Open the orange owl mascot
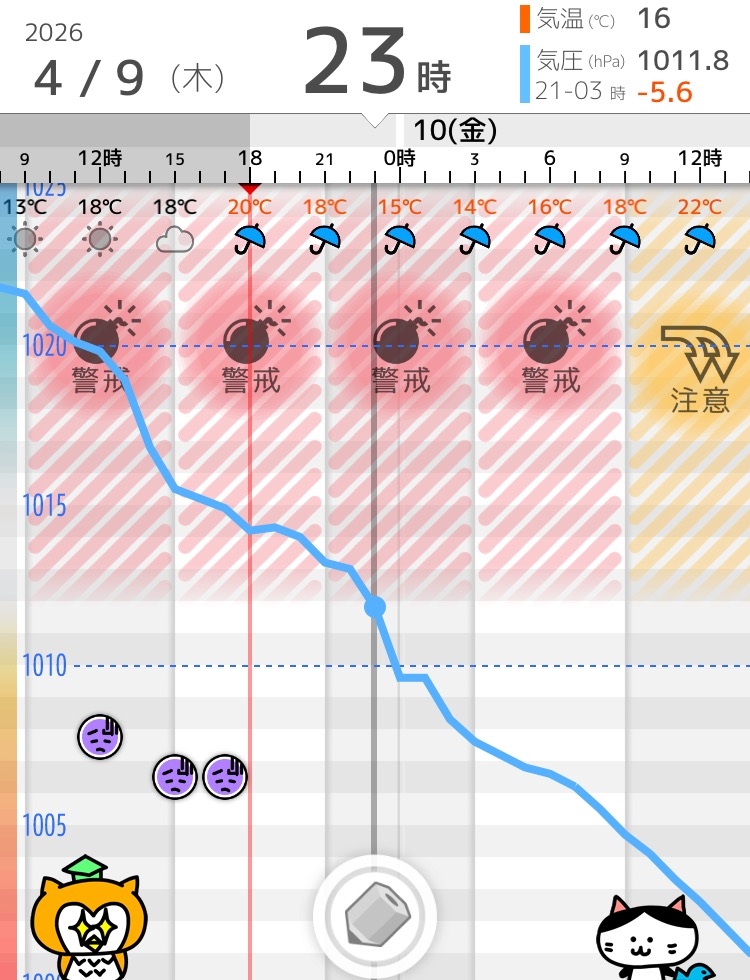This screenshot has width=750, height=980. pos(89,918)
